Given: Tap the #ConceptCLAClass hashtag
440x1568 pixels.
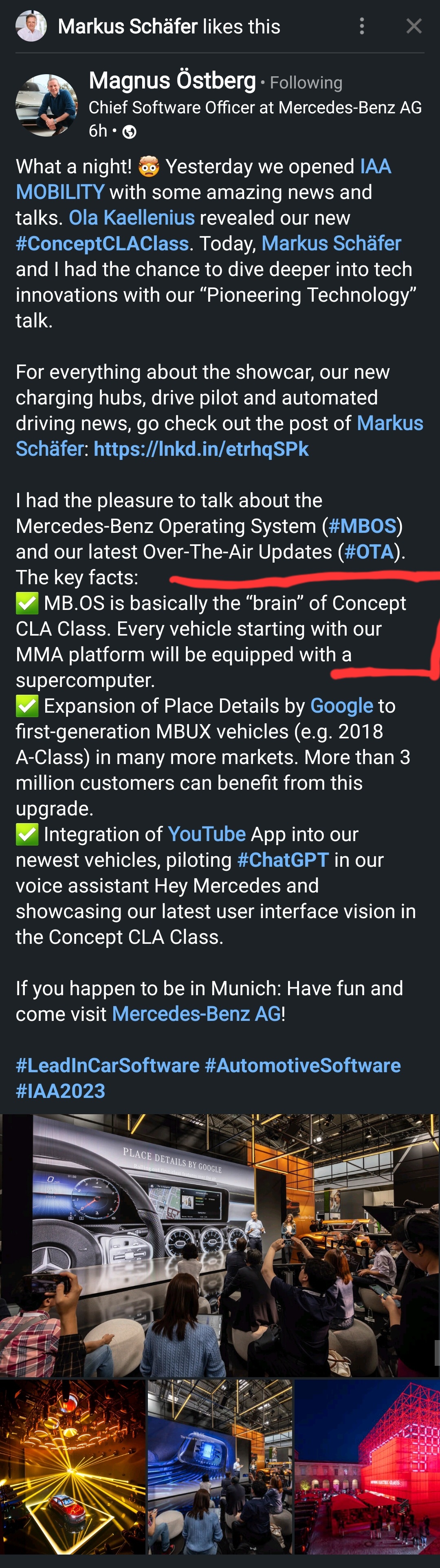Looking at the screenshot, I should [x=102, y=243].
